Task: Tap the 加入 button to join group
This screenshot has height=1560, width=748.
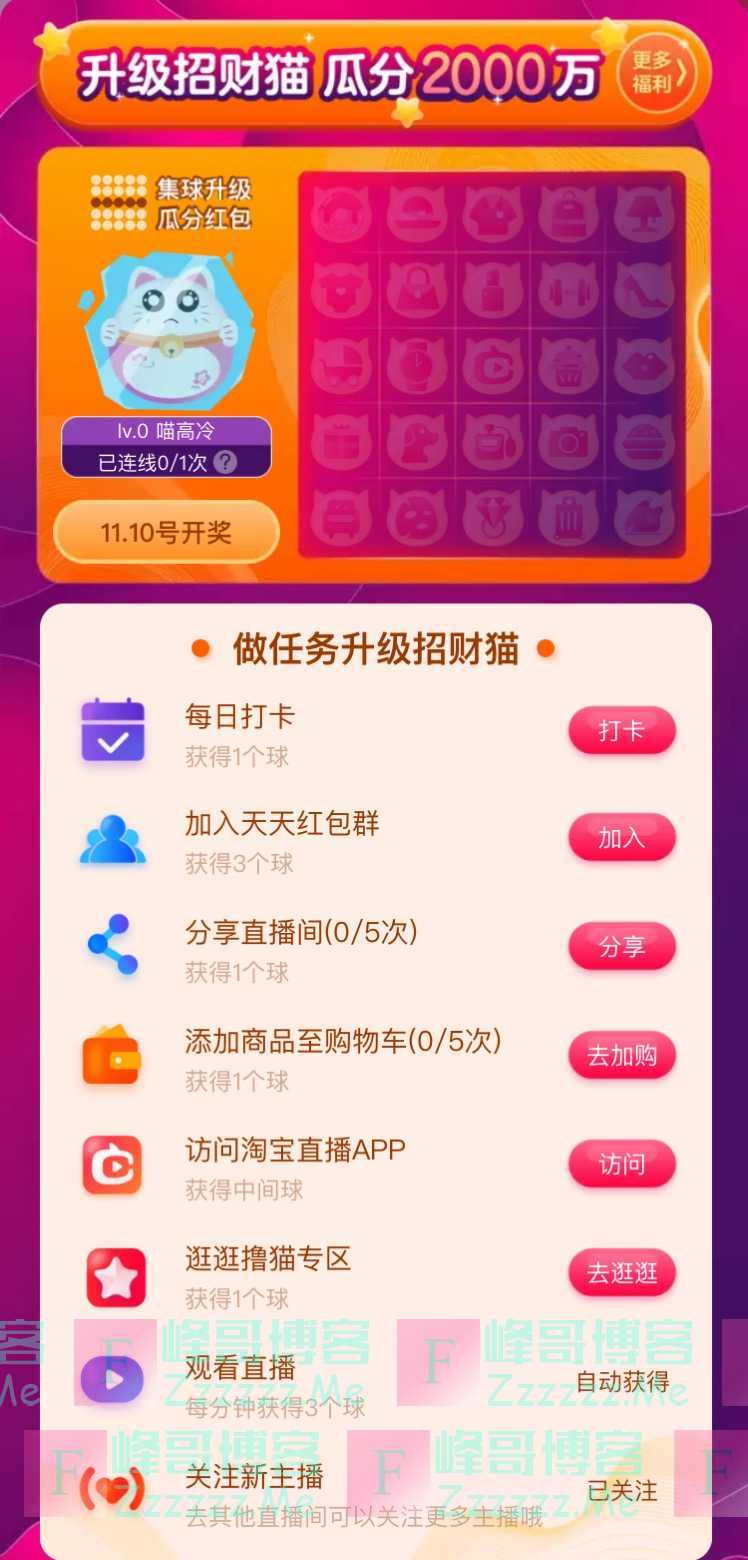Action: tap(621, 838)
